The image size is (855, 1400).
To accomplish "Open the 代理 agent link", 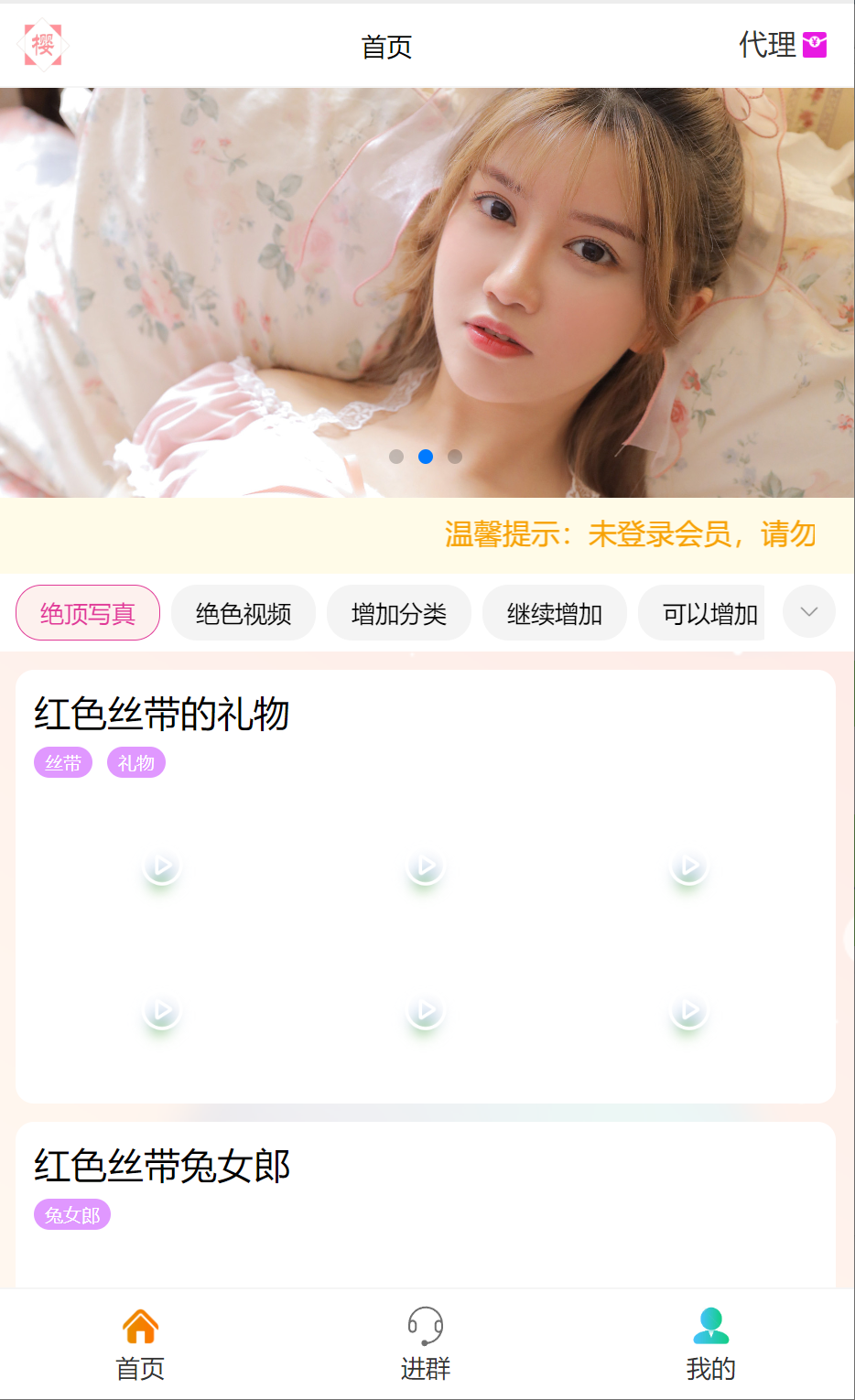I will point(783,45).
